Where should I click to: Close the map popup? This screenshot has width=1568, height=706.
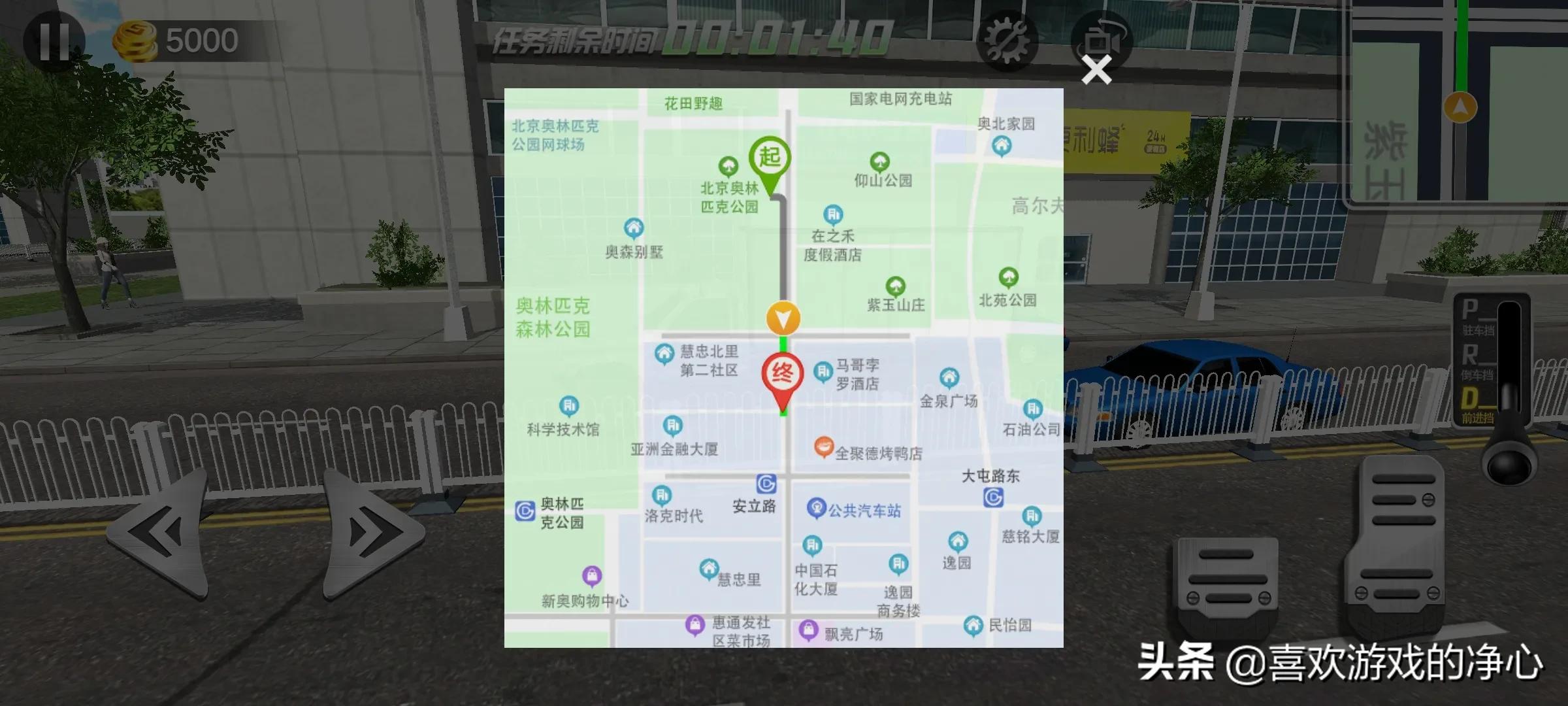1096,70
